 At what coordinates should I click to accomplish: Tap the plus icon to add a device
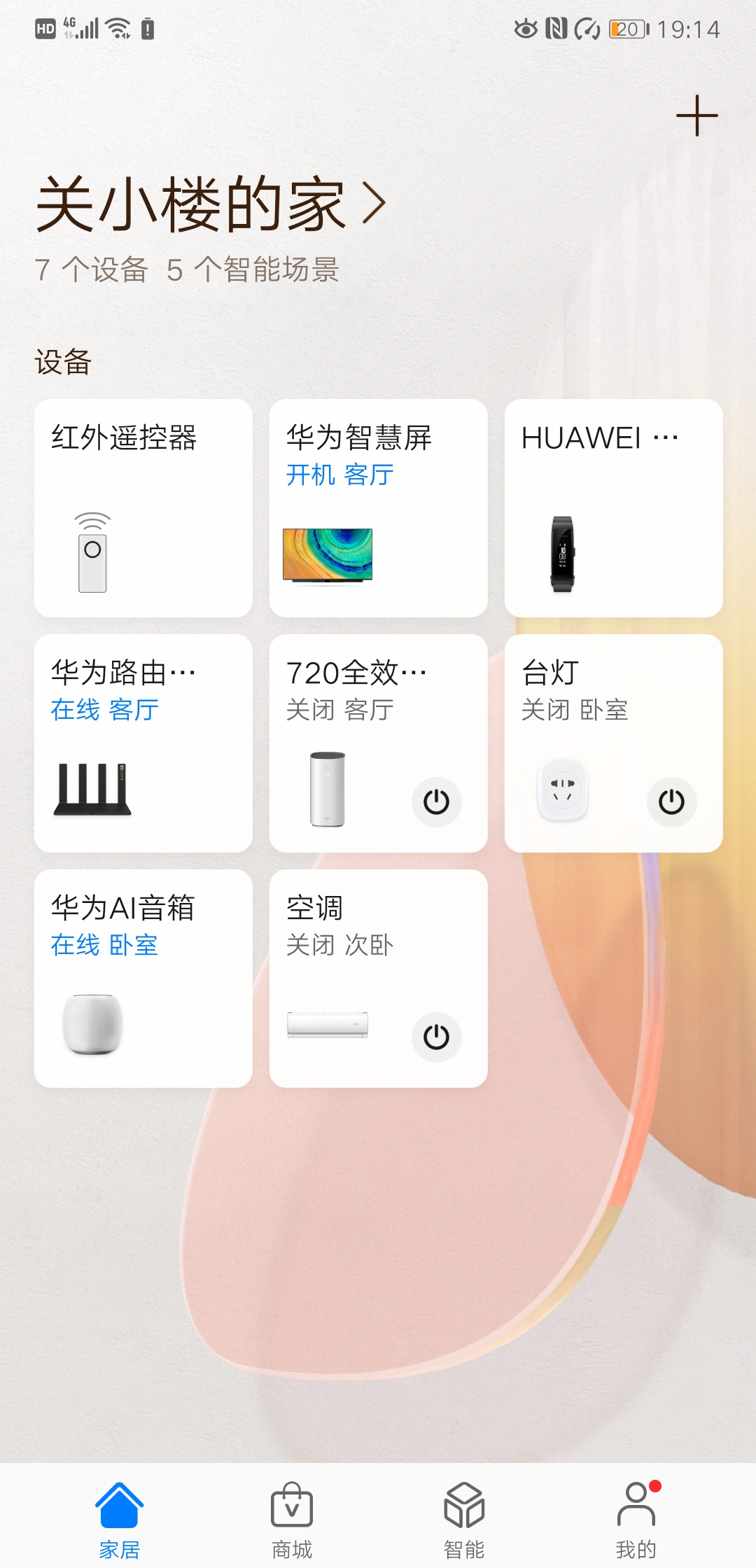(x=696, y=115)
